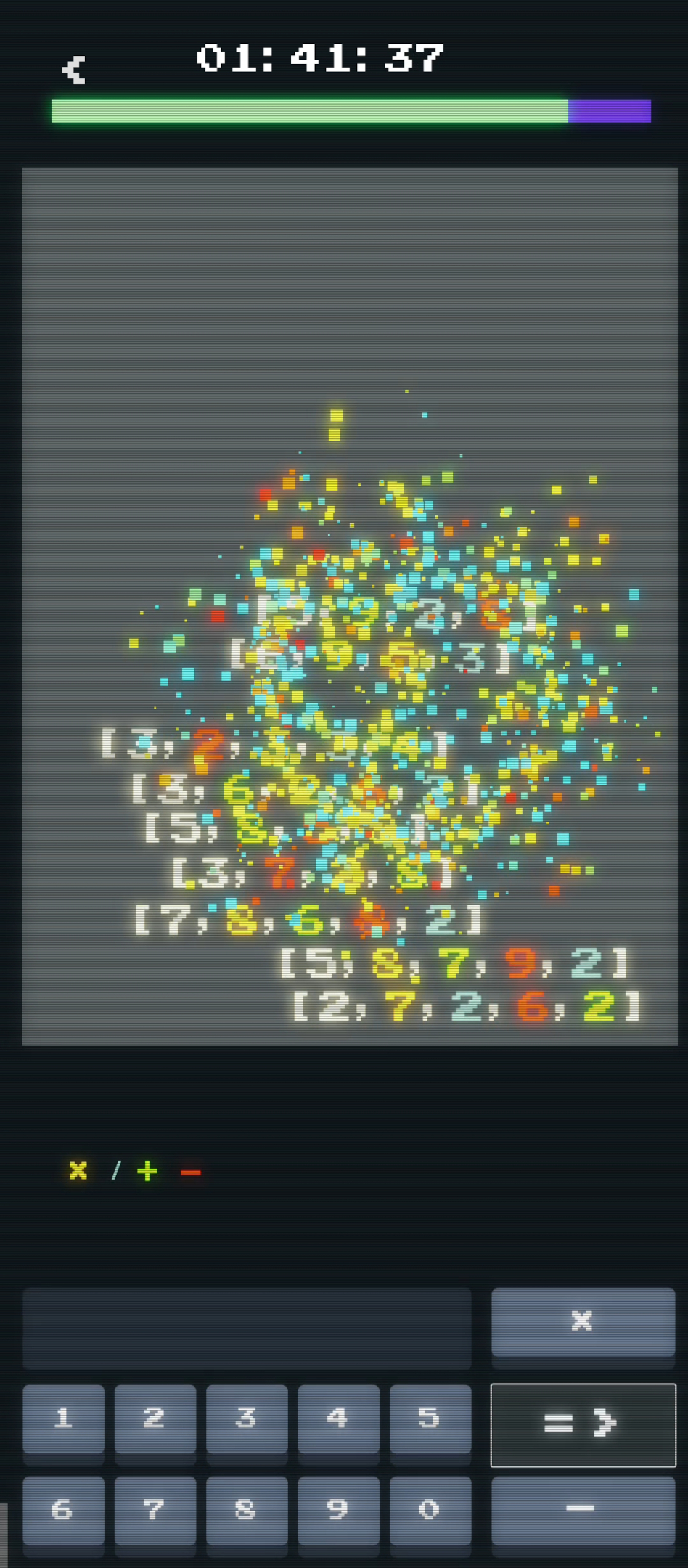Clear the answer with the X key

(x=583, y=1322)
